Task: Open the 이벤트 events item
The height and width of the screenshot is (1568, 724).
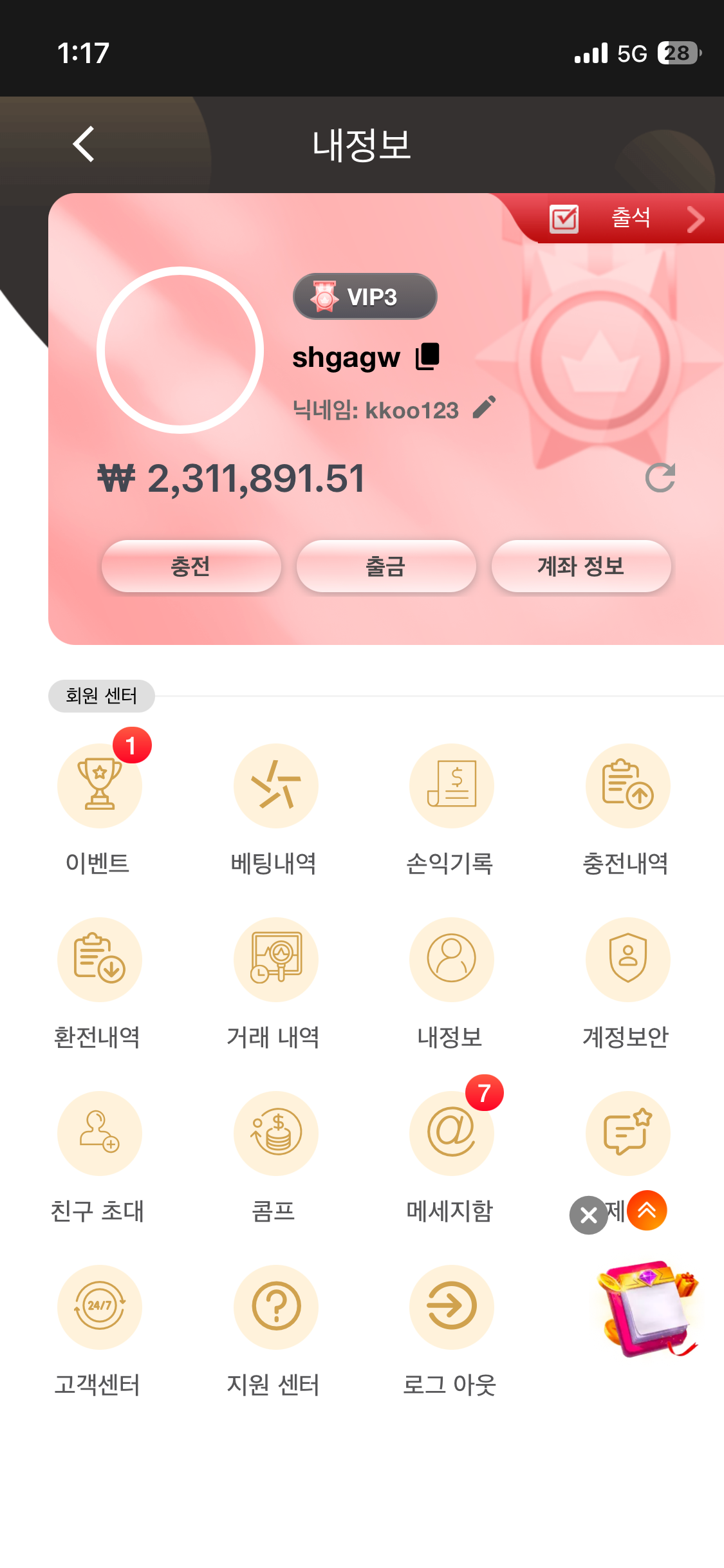Action: (99, 786)
